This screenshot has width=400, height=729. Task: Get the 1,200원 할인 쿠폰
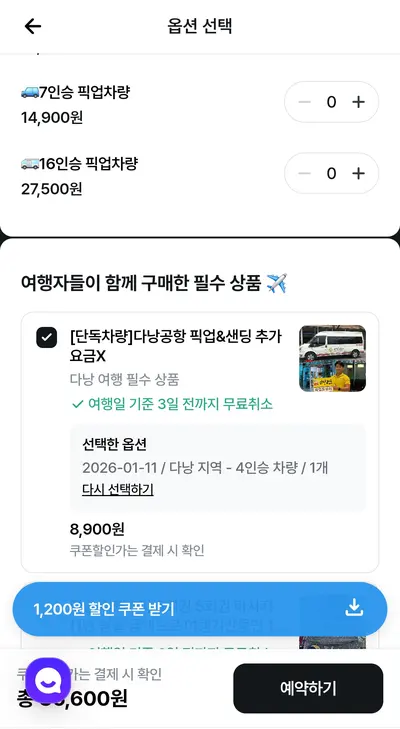(x=200, y=609)
